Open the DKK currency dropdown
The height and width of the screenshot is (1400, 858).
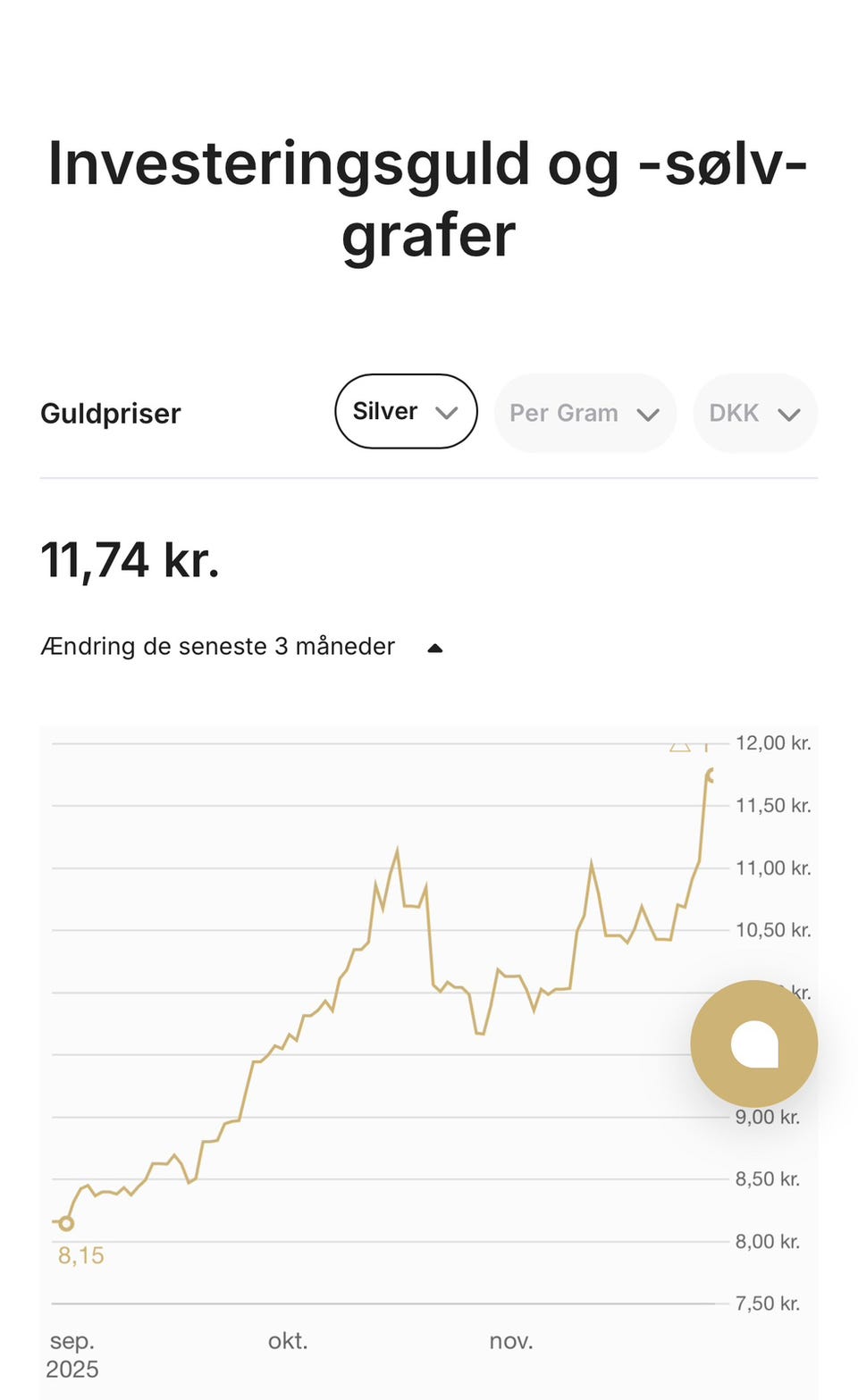755,413
